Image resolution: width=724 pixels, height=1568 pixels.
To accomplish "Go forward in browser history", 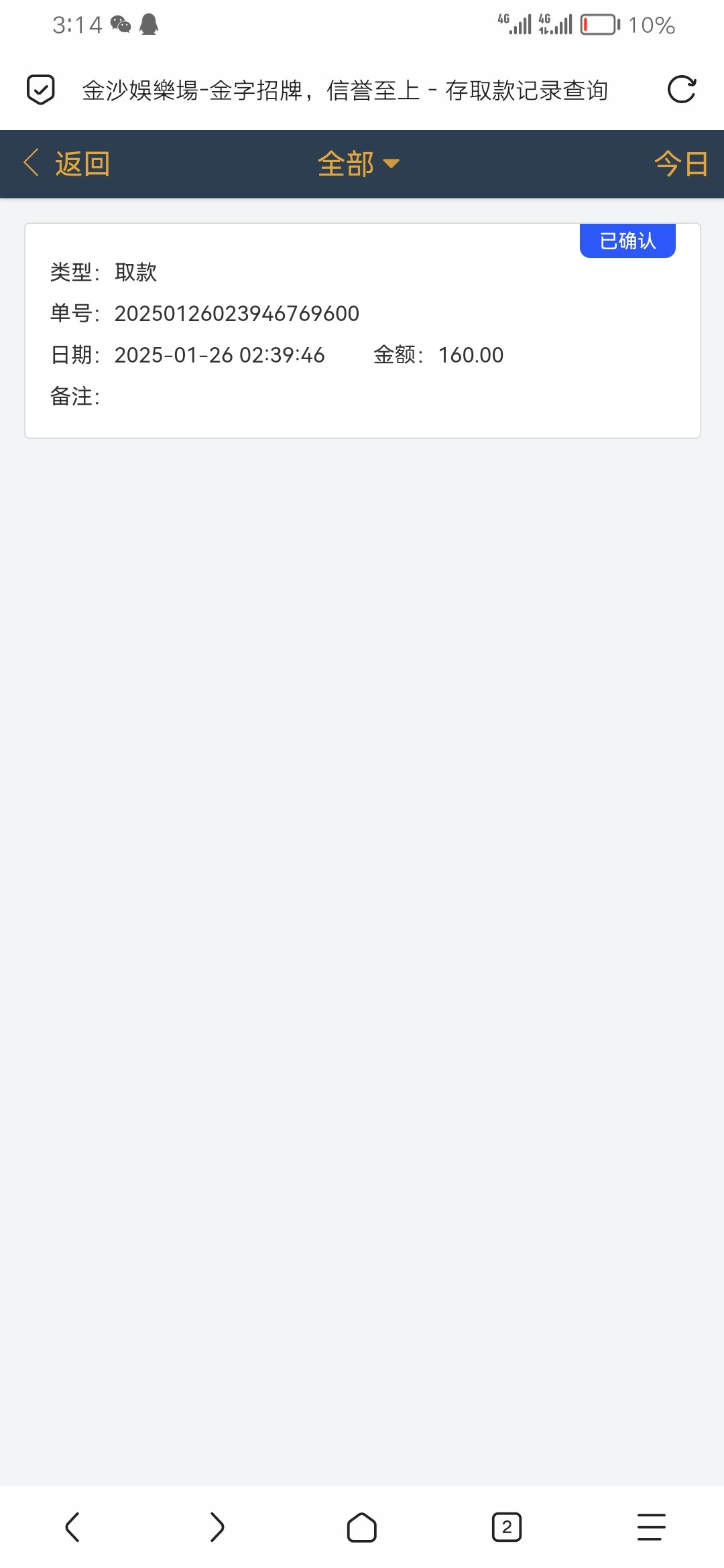I will tap(217, 1527).
